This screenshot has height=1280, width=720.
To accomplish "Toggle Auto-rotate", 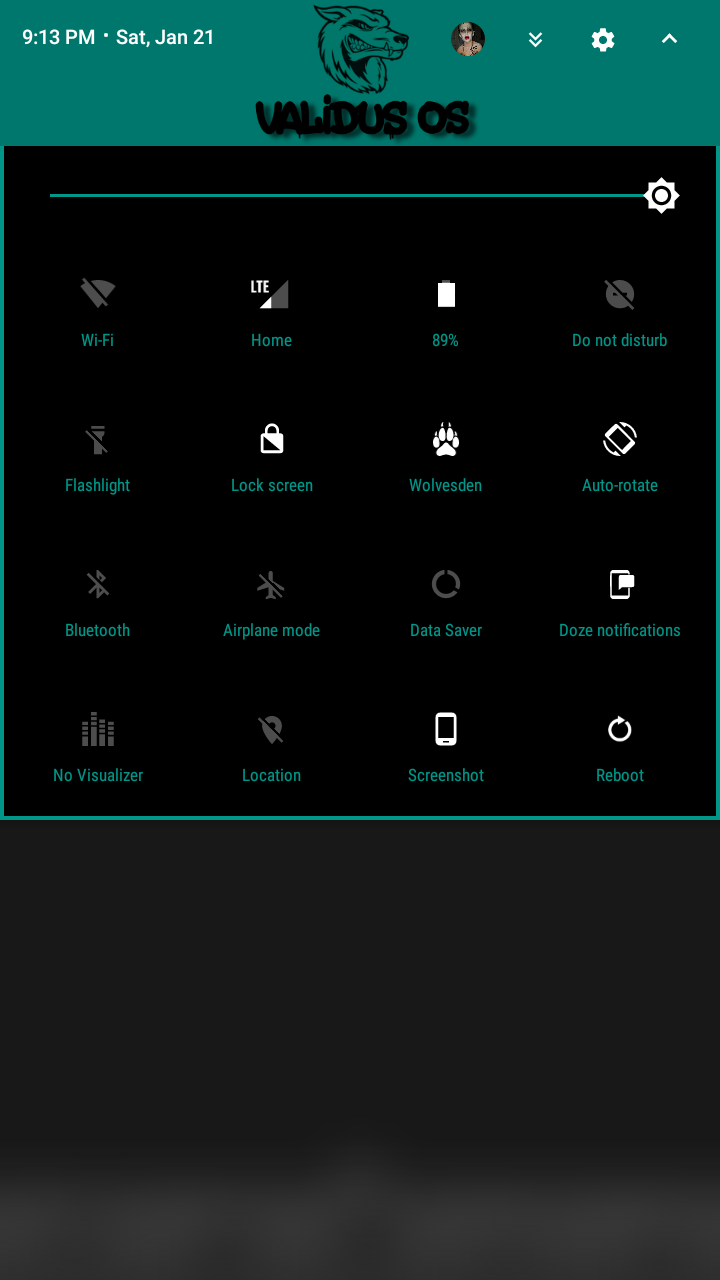I will 620,440.
